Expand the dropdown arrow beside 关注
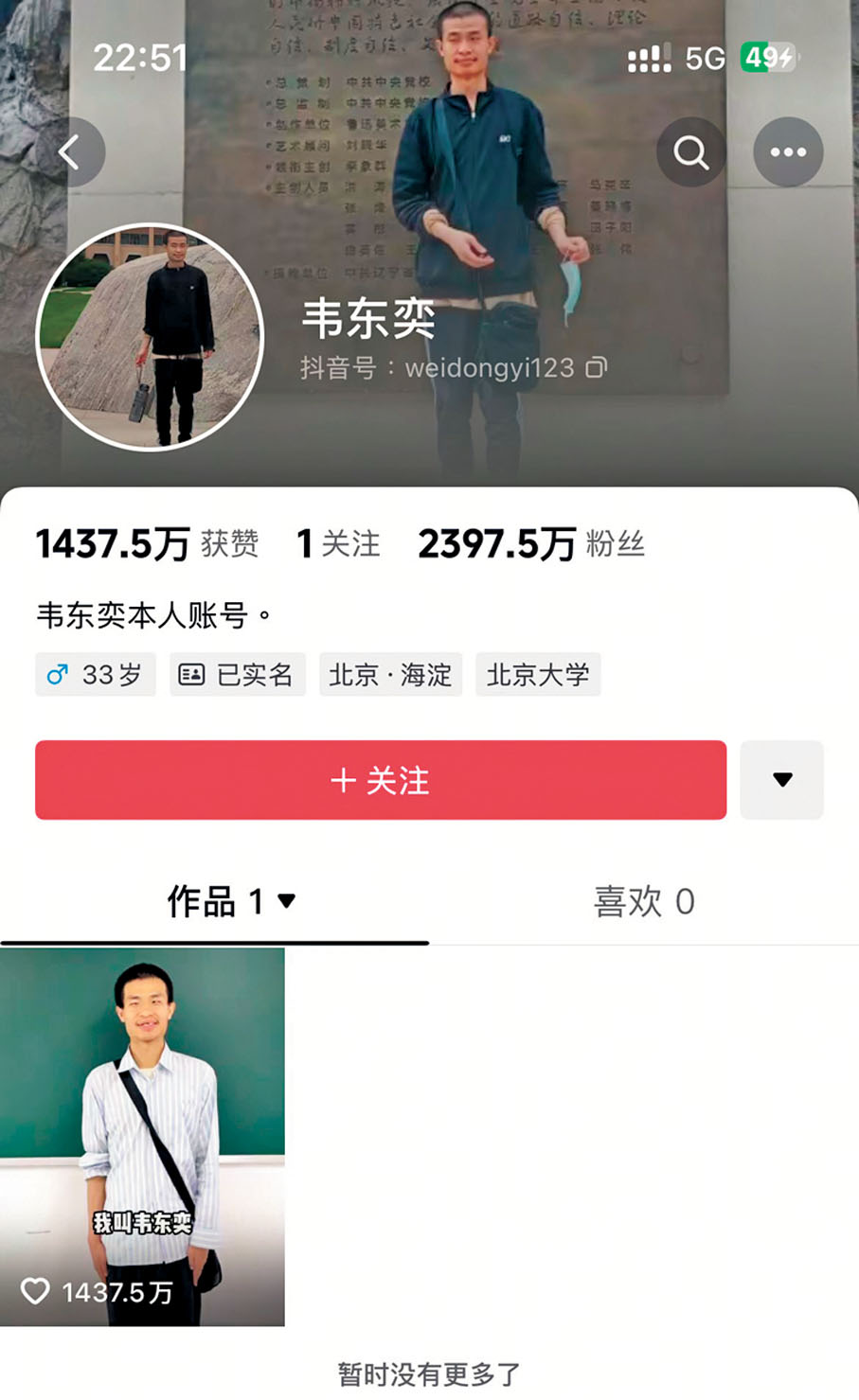Viewport: 859px width, 1400px height. [x=782, y=780]
